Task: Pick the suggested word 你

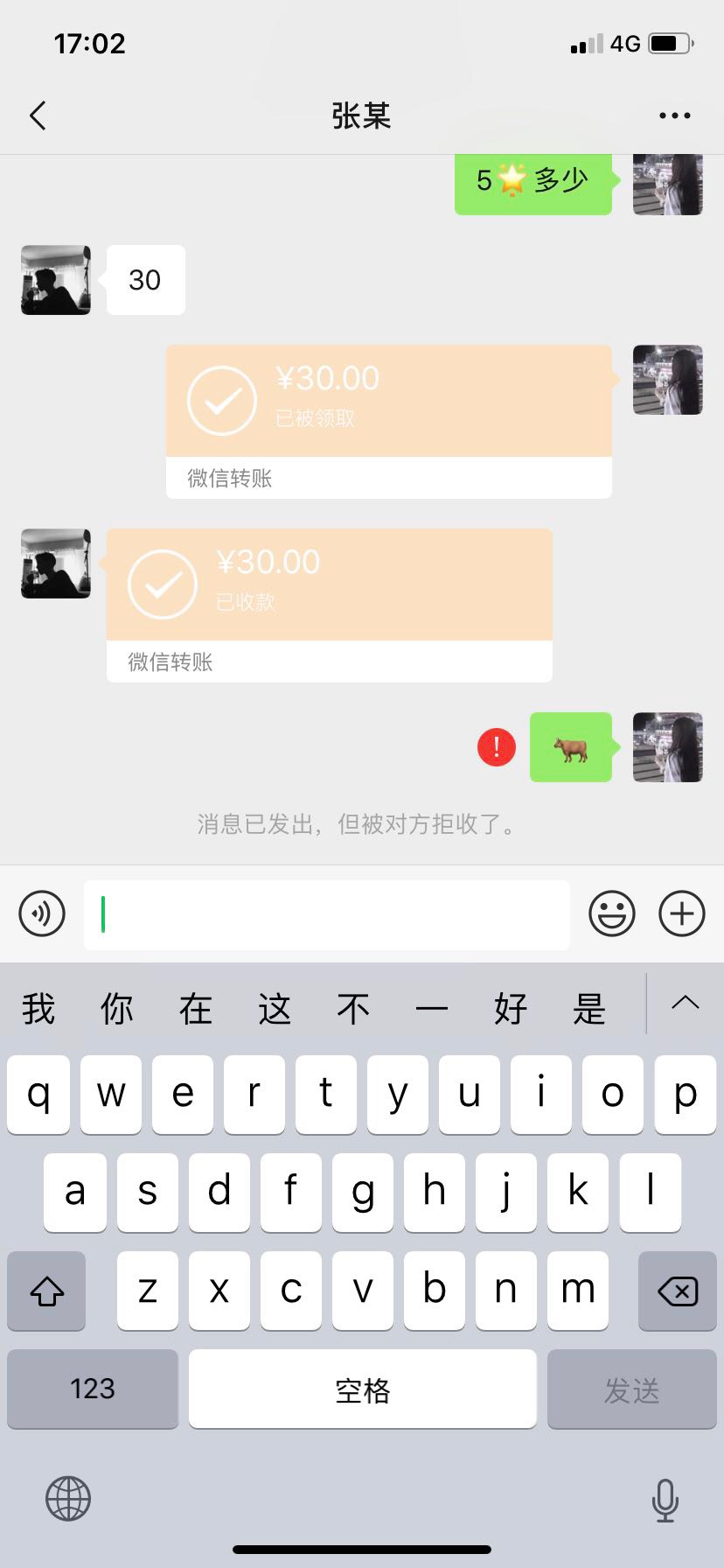Action: (117, 1009)
